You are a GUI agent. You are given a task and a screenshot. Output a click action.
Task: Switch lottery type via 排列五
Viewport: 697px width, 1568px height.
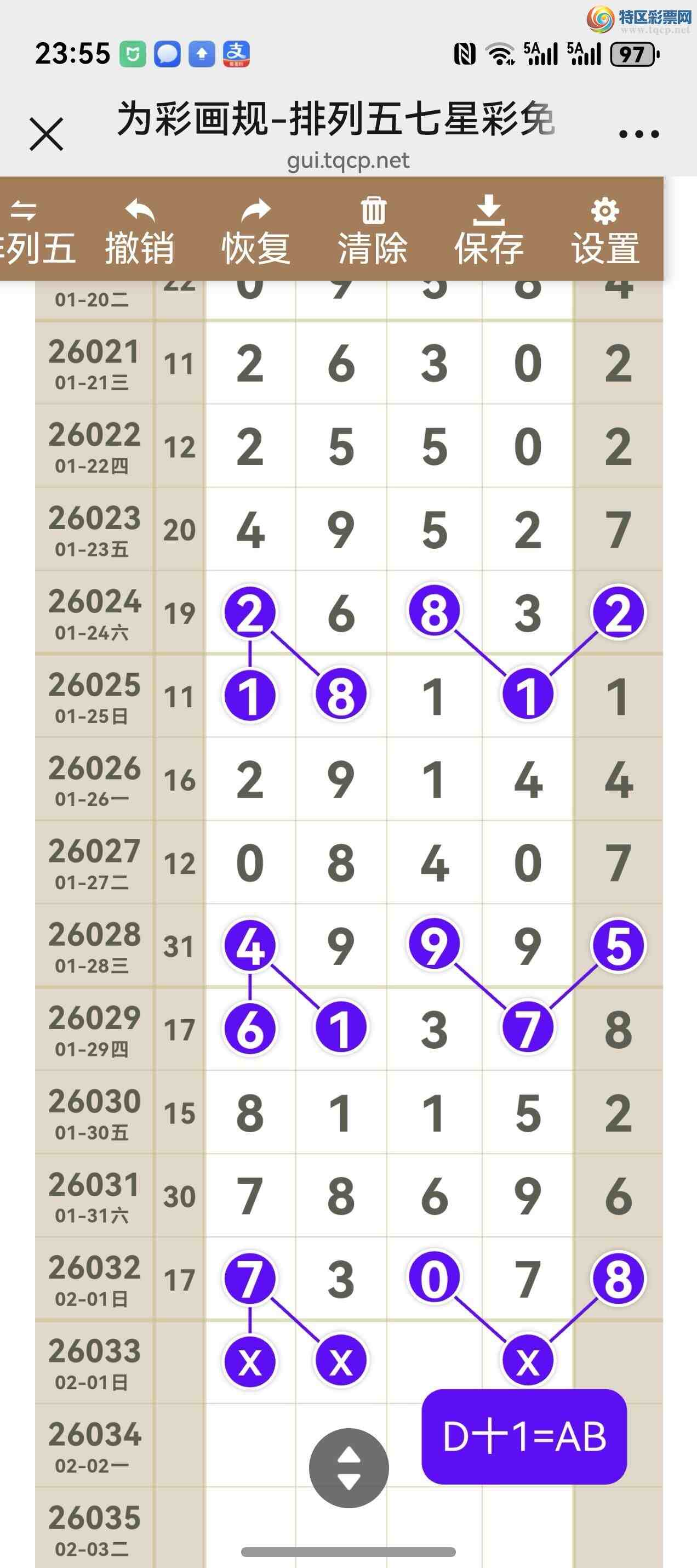33,231
